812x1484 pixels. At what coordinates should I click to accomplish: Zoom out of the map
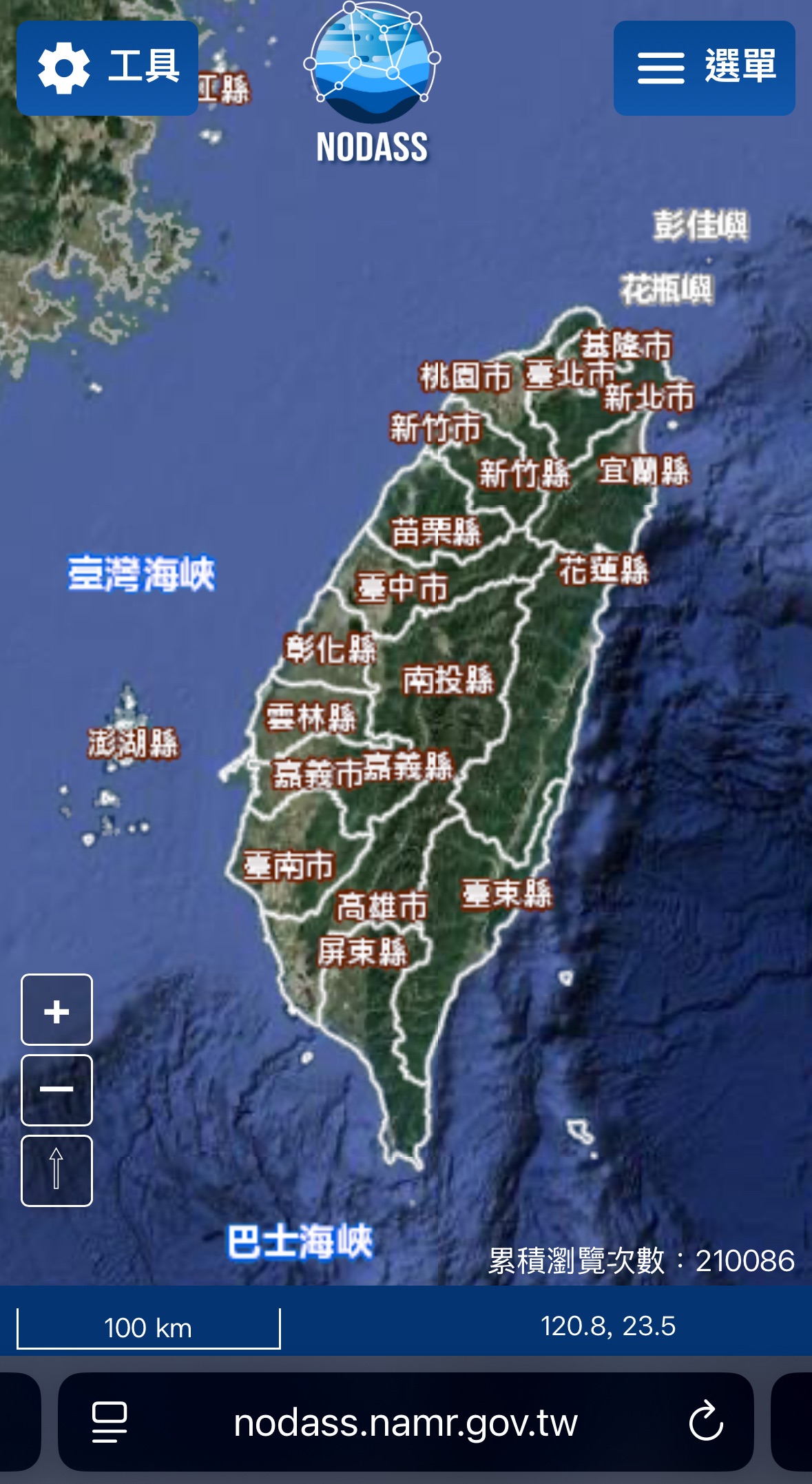point(56,1090)
